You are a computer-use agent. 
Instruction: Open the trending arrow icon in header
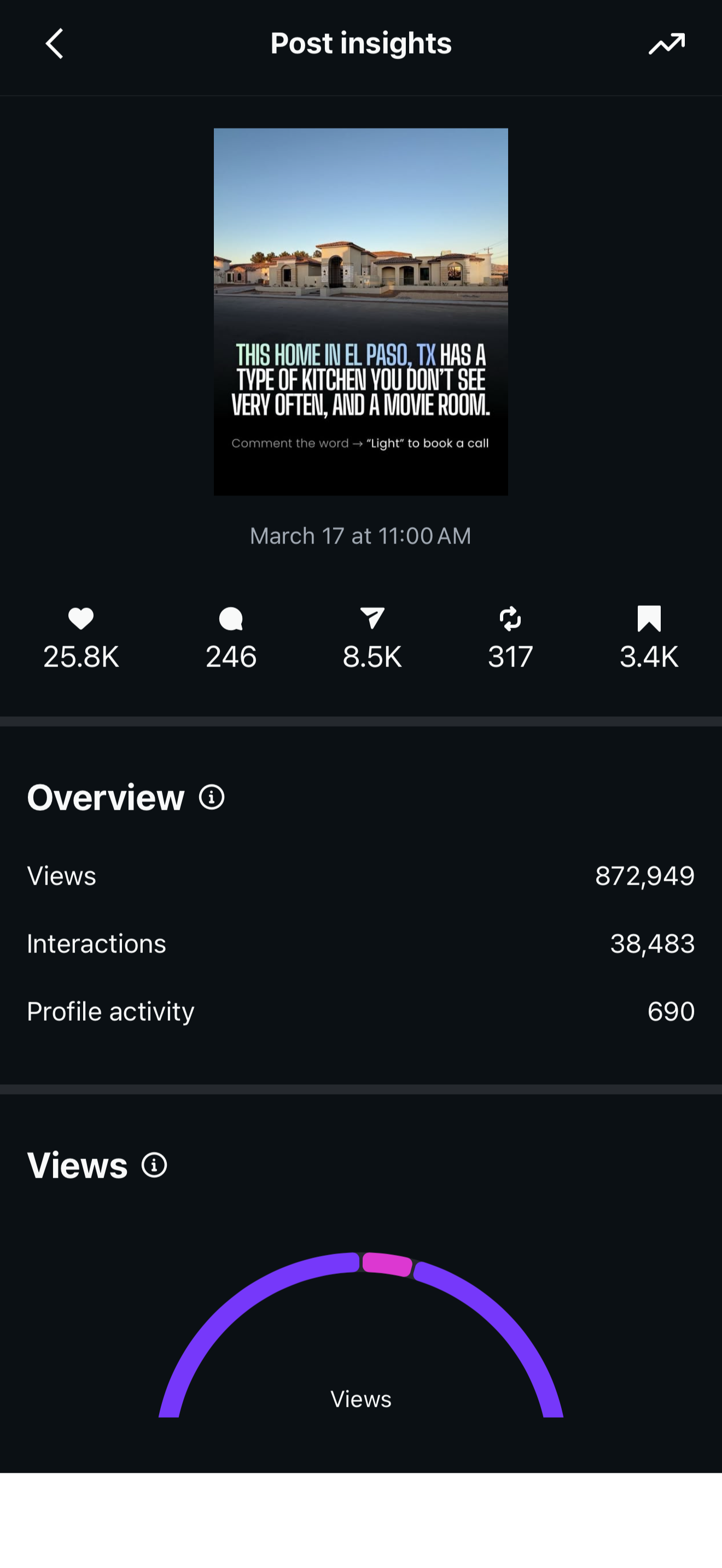point(667,44)
